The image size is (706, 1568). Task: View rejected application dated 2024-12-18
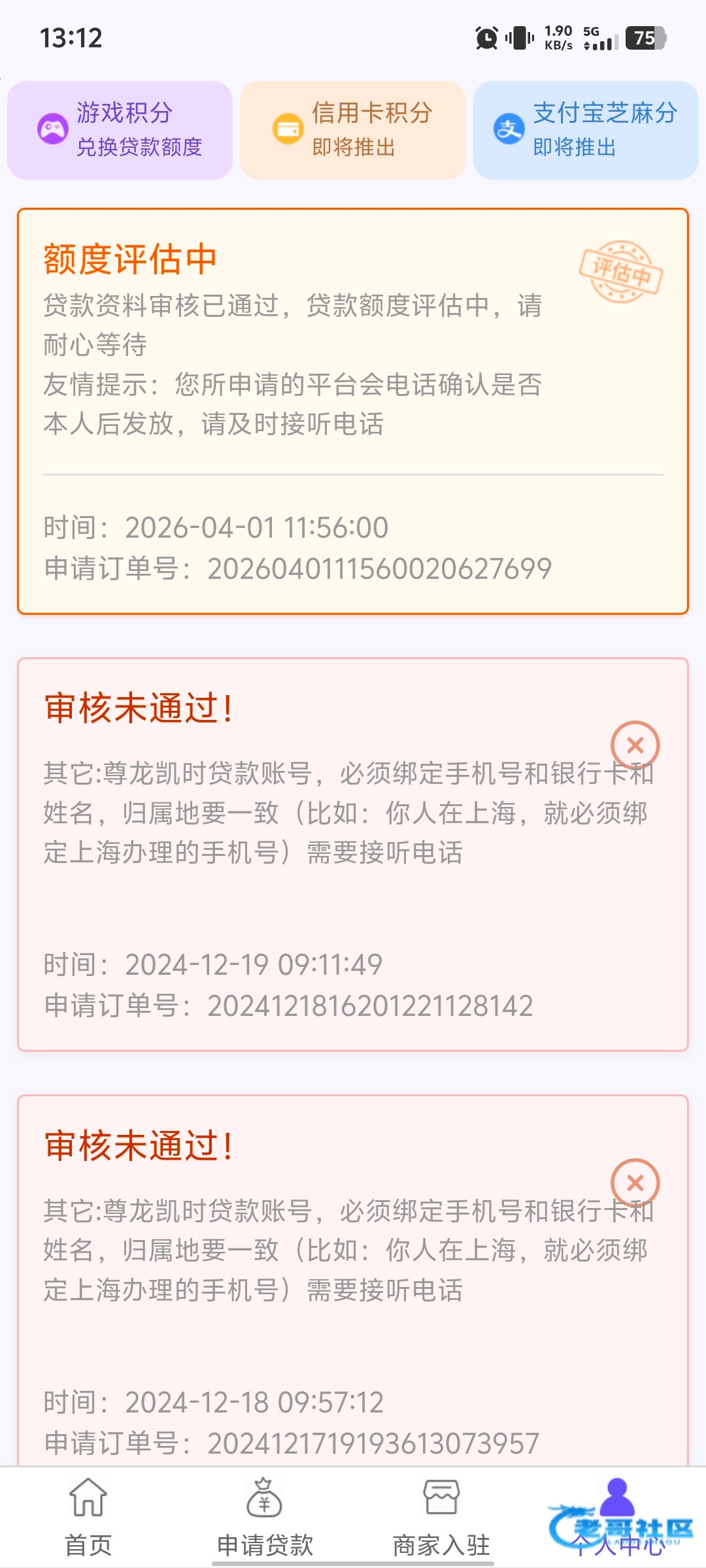353,1281
